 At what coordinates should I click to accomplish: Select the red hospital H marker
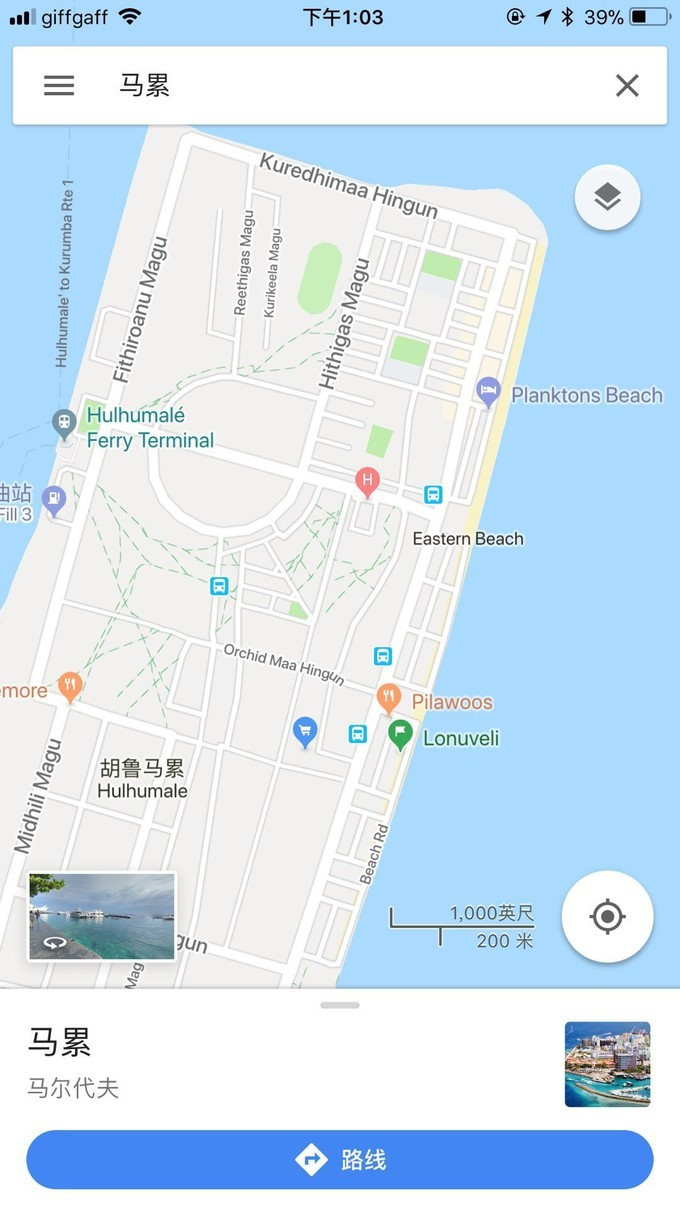(367, 482)
